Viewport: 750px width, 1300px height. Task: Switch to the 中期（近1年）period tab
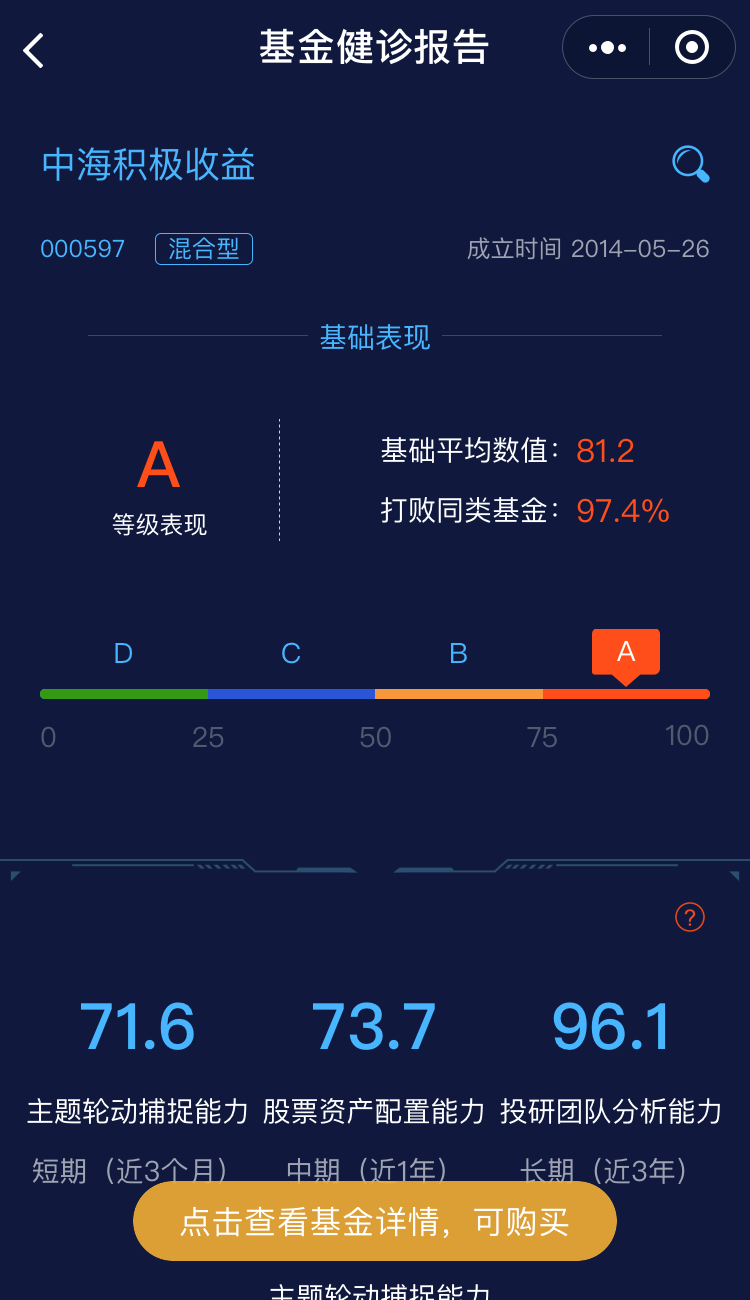tap(375, 1171)
